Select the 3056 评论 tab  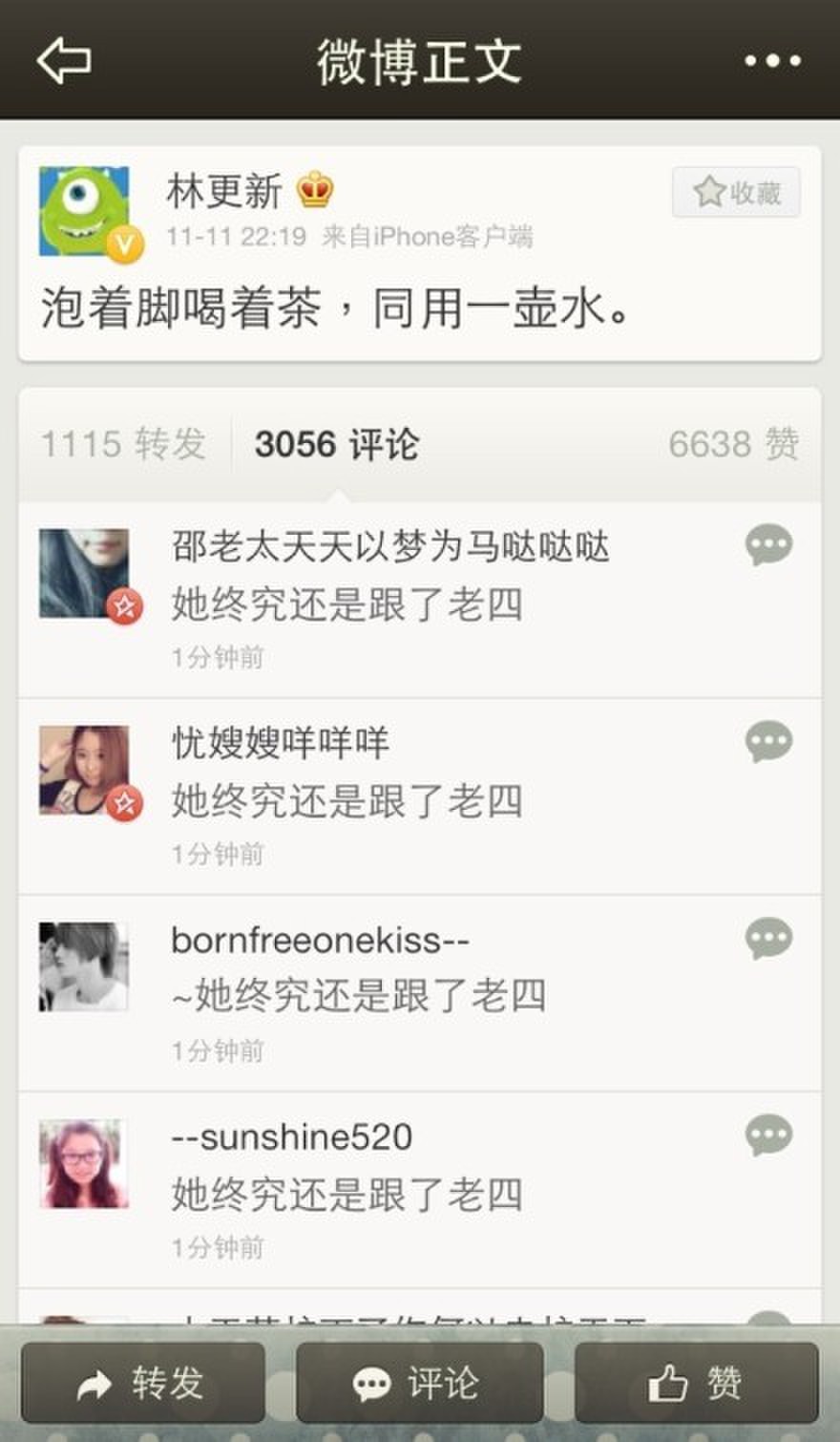[337, 444]
